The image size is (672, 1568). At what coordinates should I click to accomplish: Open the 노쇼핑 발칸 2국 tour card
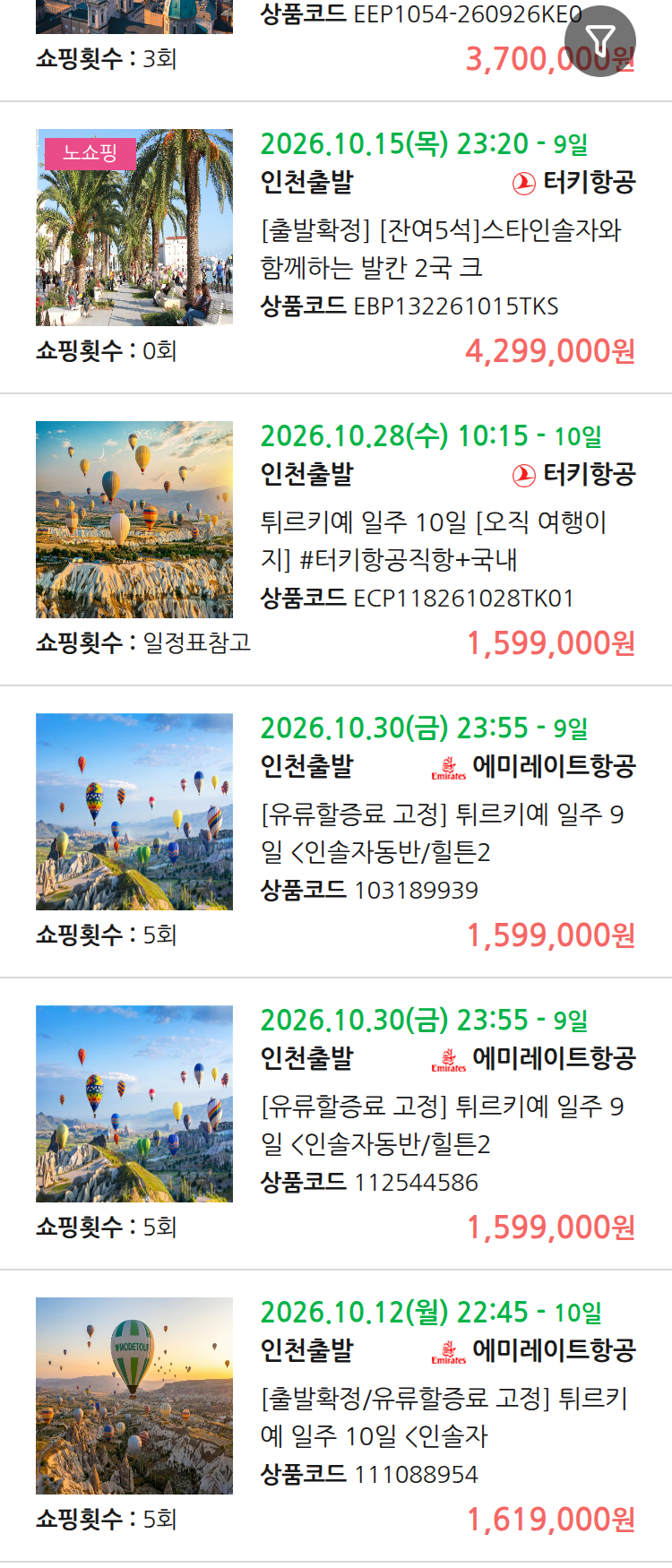pos(336,248)
